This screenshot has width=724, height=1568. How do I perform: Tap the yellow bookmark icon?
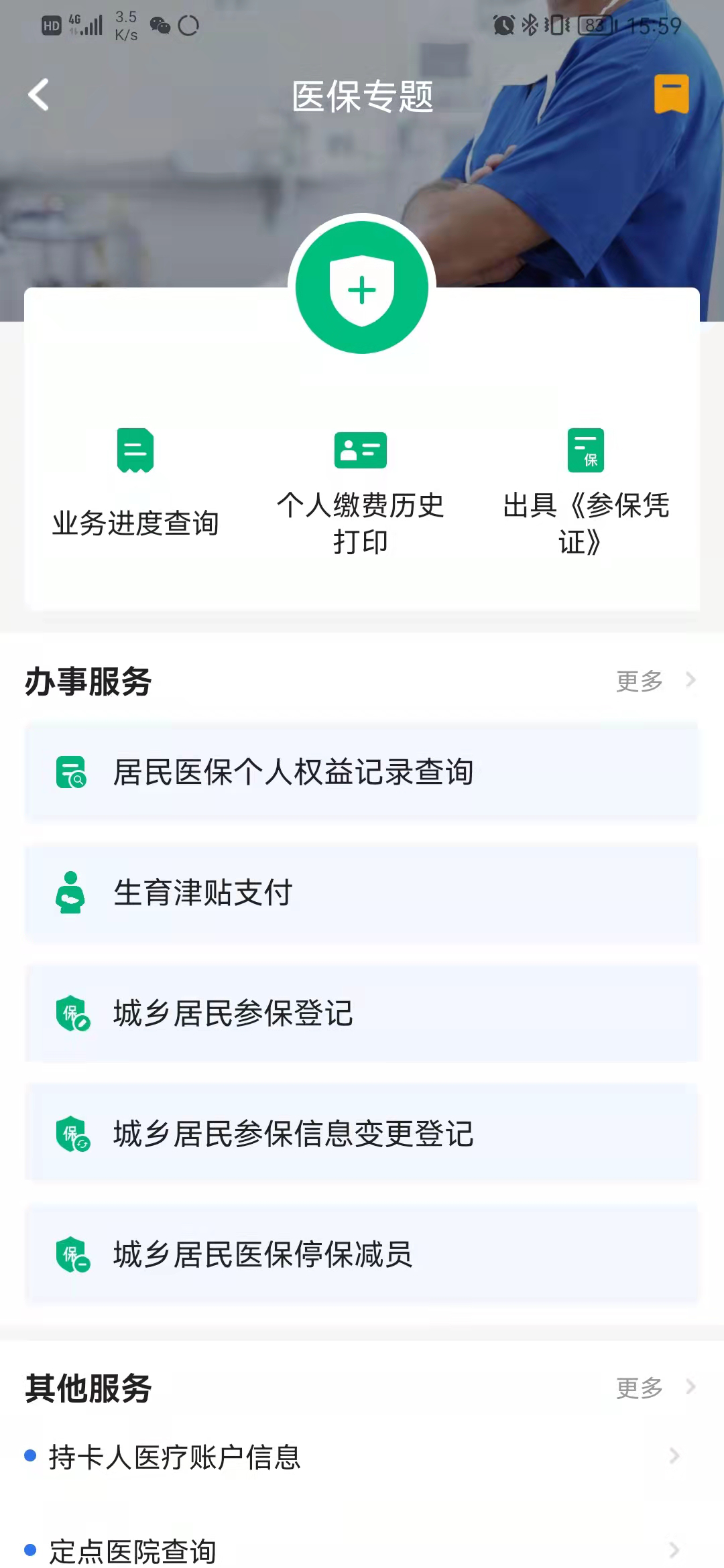[671, 94]
